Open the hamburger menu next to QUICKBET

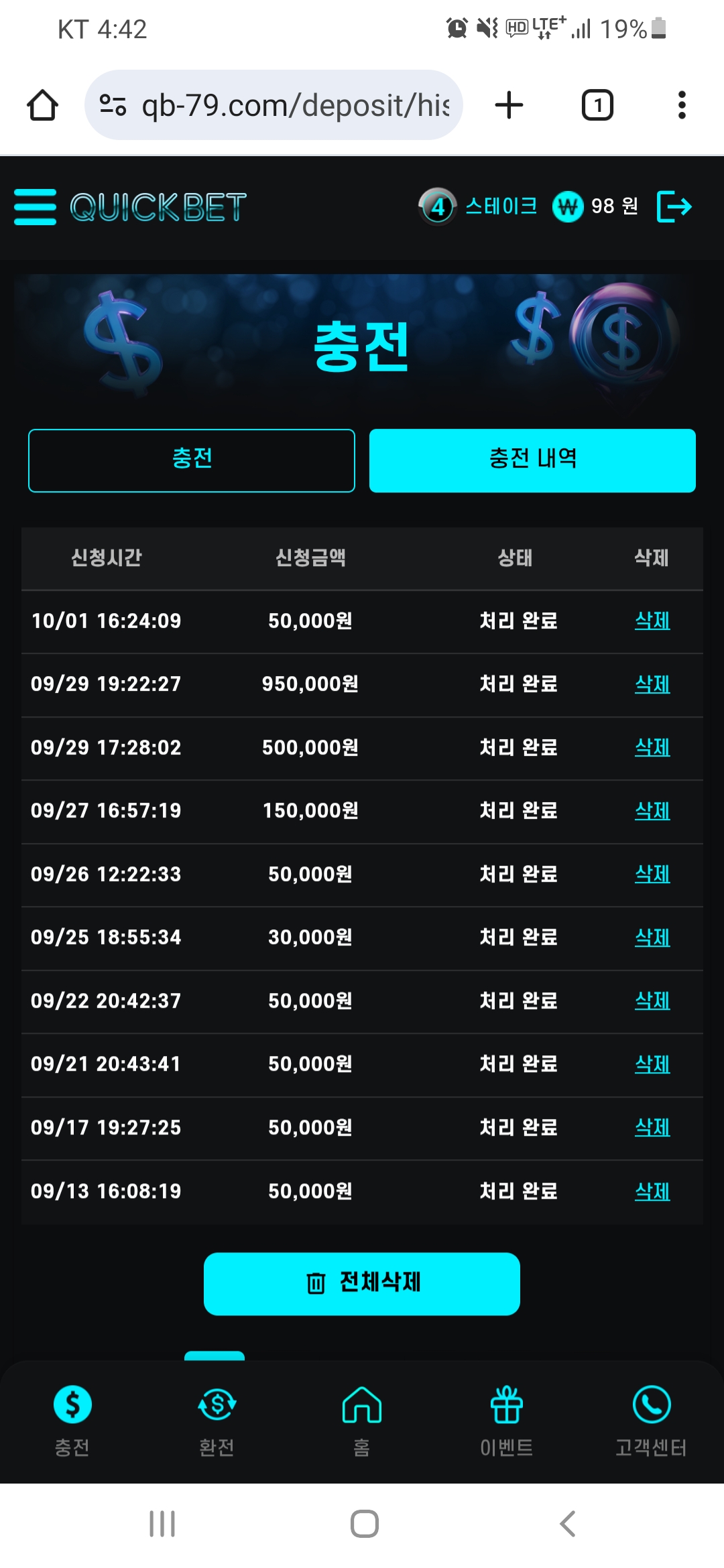(35, 206)
